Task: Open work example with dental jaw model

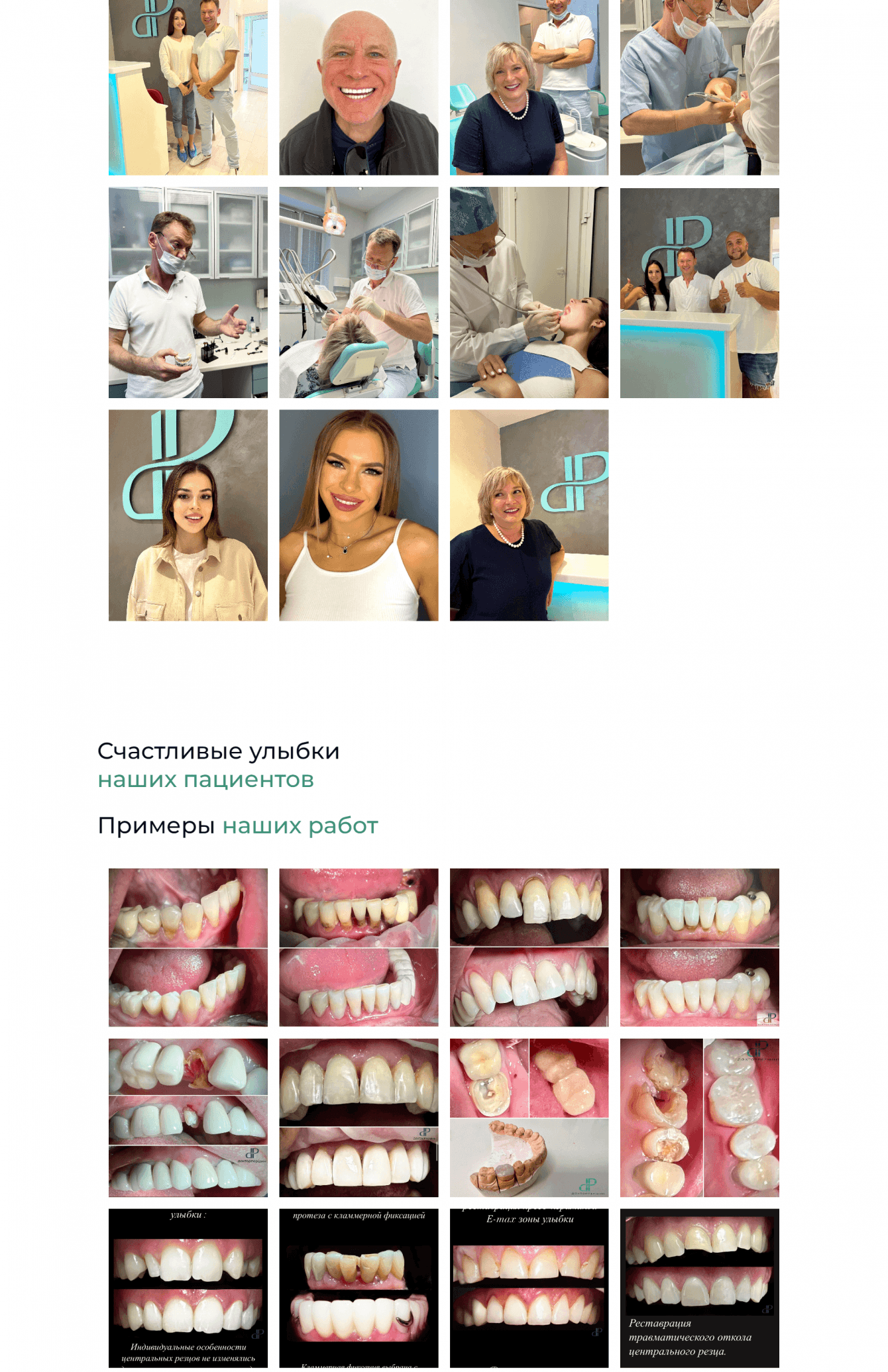Action: [529, 1118]
